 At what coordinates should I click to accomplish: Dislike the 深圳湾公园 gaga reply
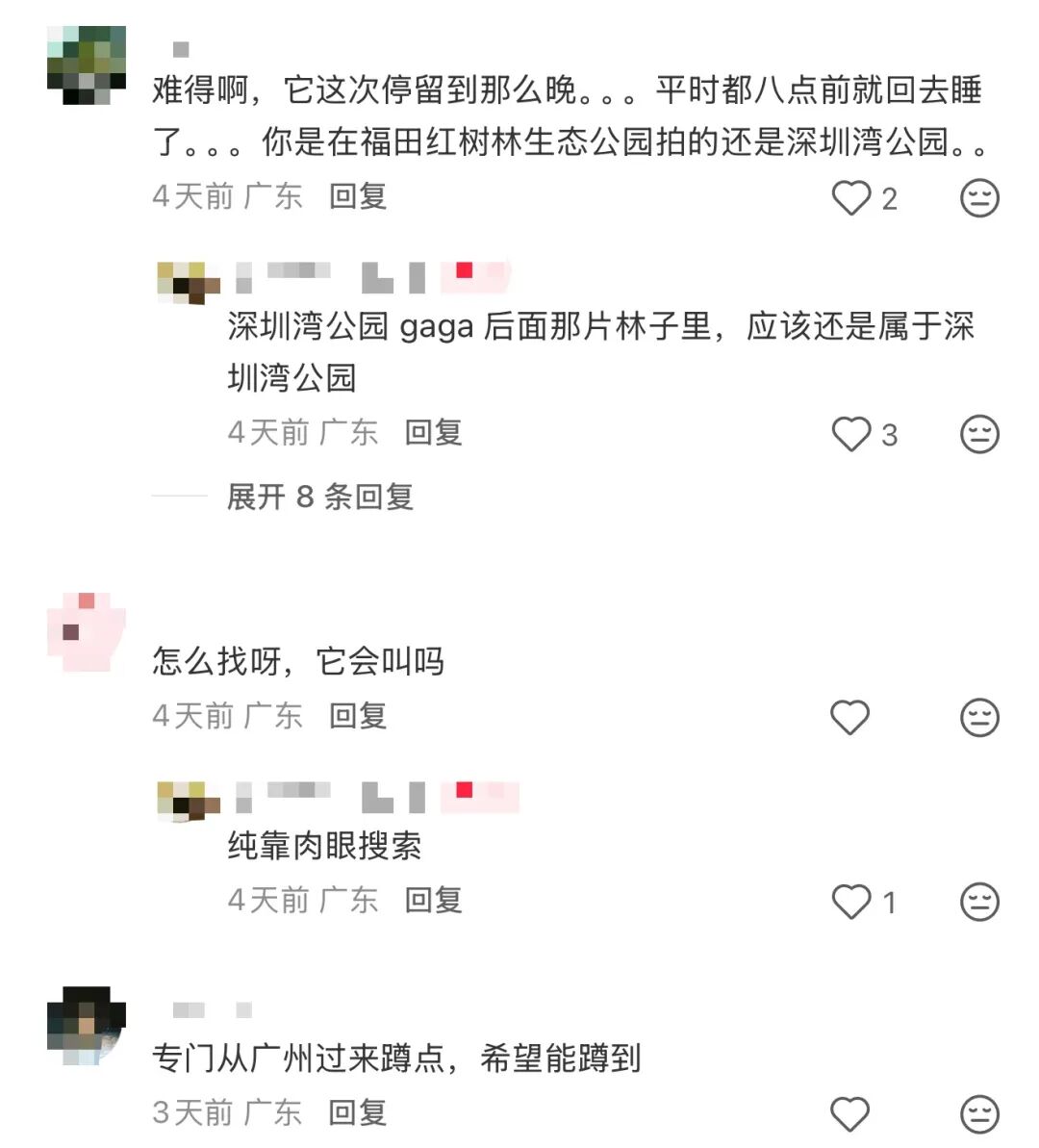[x=979, y=434]
